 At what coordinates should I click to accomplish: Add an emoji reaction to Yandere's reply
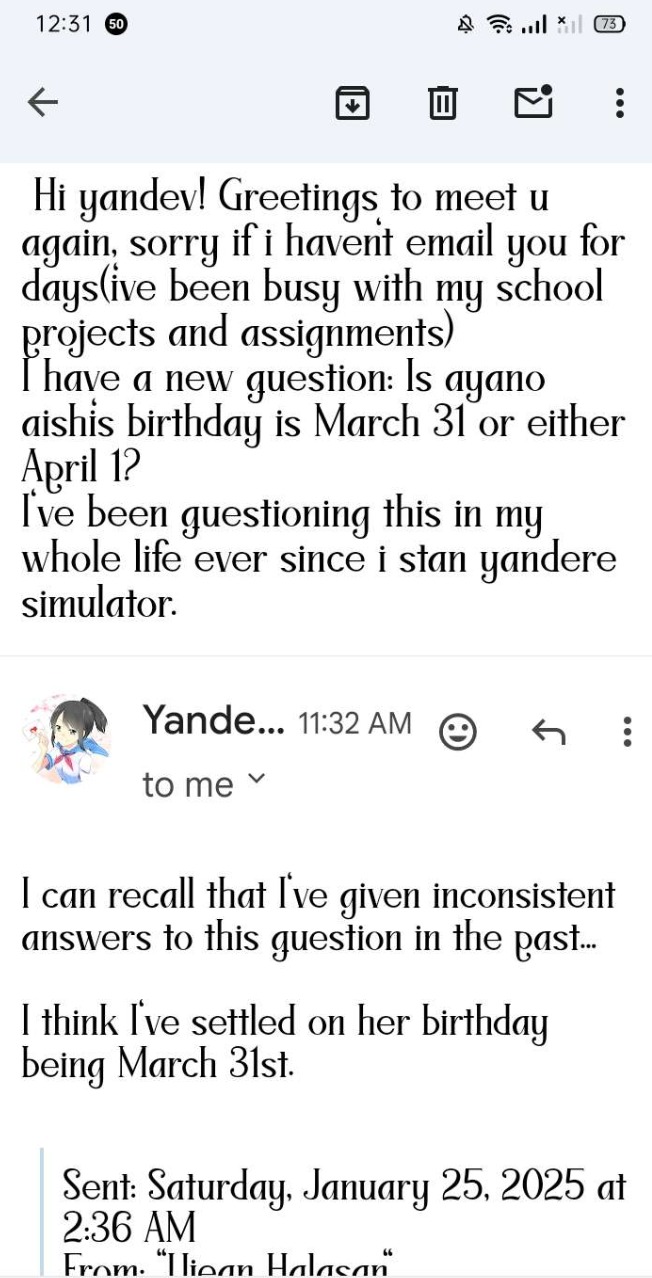(458, 733)
